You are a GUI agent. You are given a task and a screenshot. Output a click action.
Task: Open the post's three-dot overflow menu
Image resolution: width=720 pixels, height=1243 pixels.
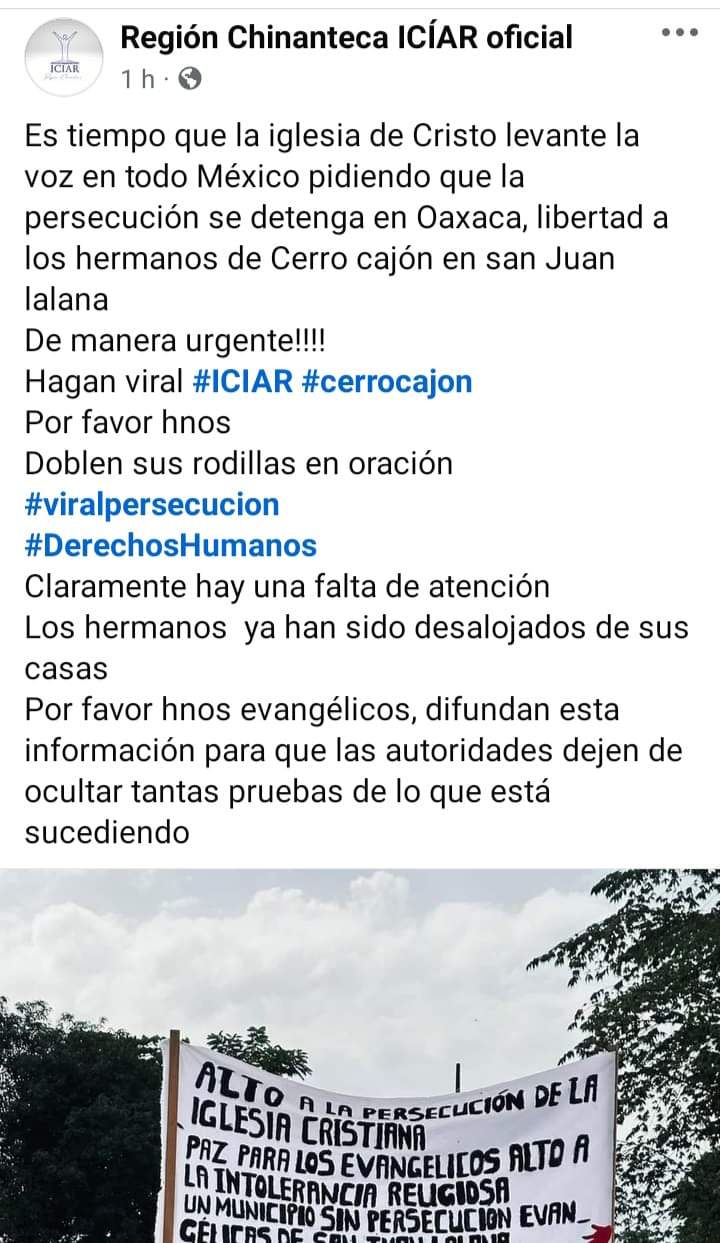679,33
